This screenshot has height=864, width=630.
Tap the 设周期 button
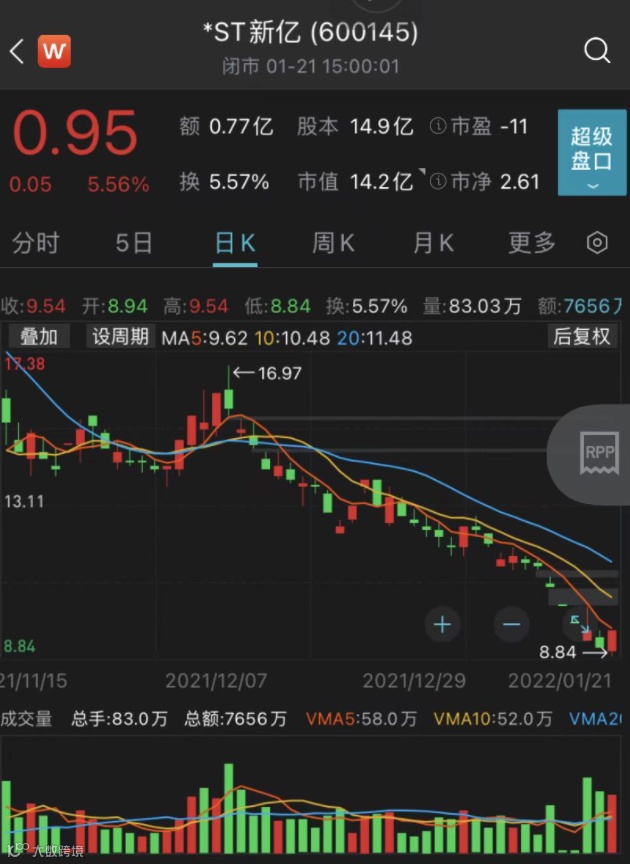[x=120, y=337]
